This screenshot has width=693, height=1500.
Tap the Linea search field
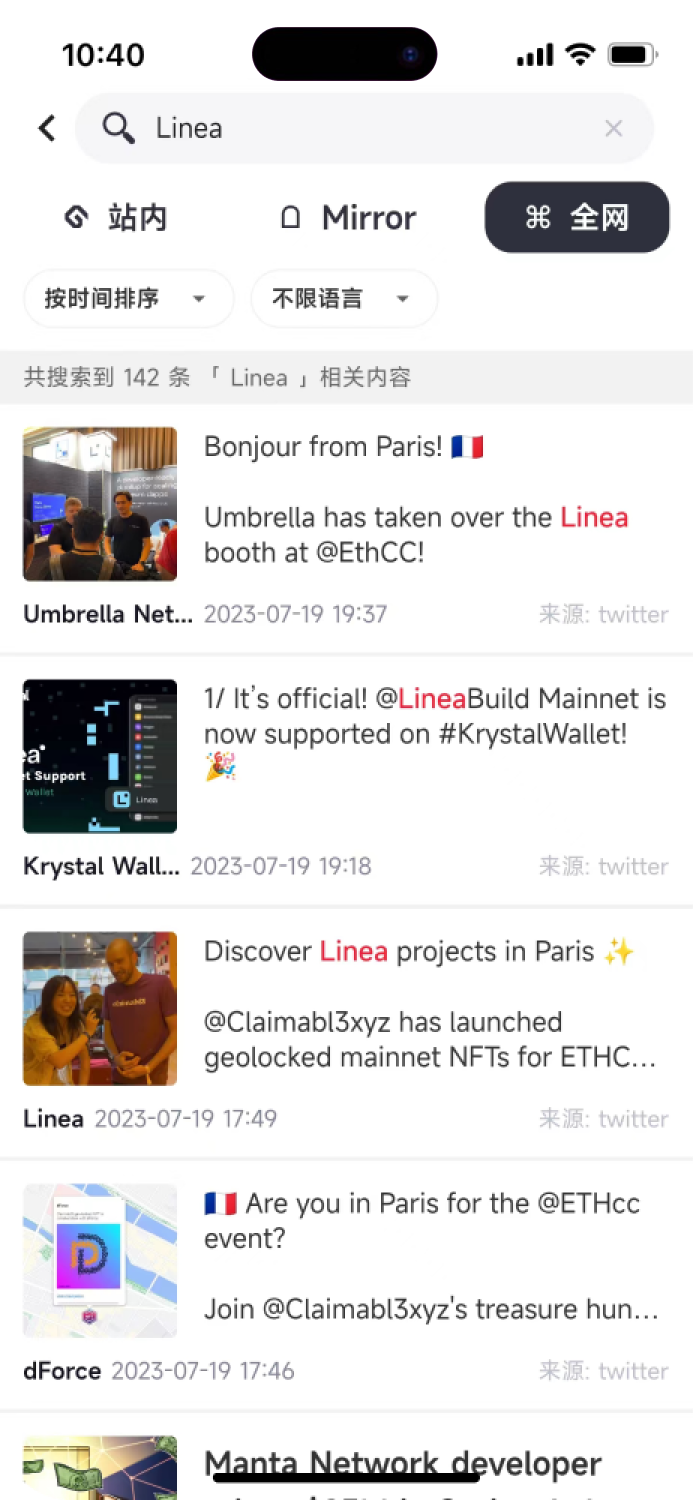(x=360, y=128)
